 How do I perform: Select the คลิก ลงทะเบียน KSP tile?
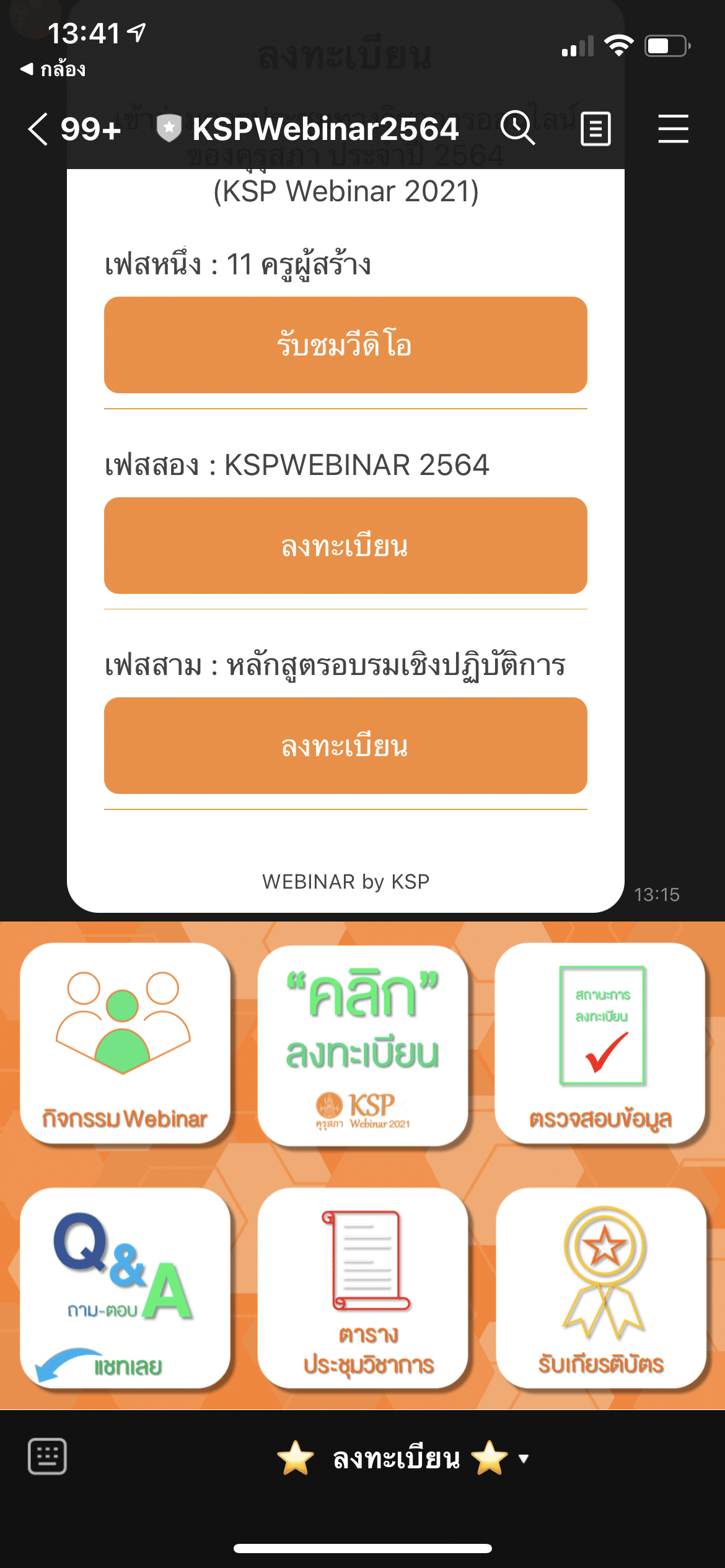point(362,1045)
